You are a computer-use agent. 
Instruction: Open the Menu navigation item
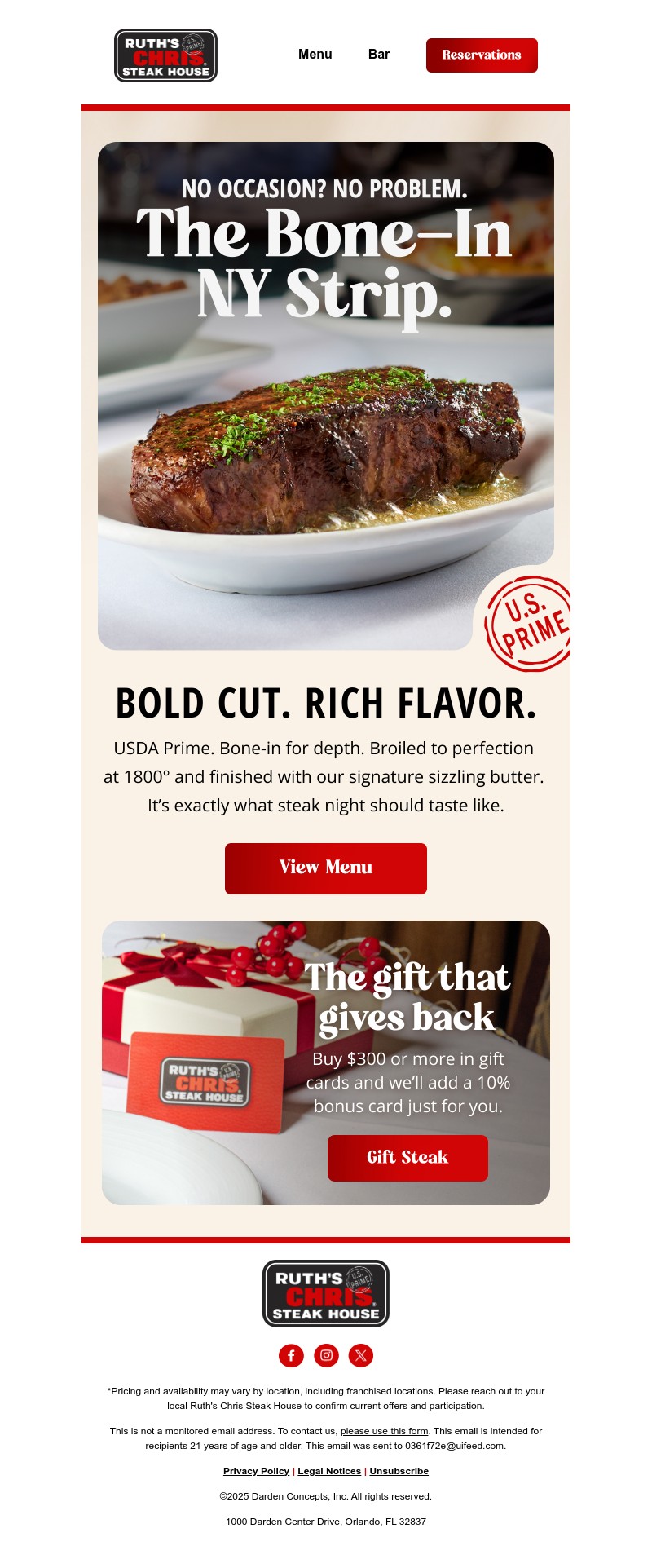click(x=315, y=54)
